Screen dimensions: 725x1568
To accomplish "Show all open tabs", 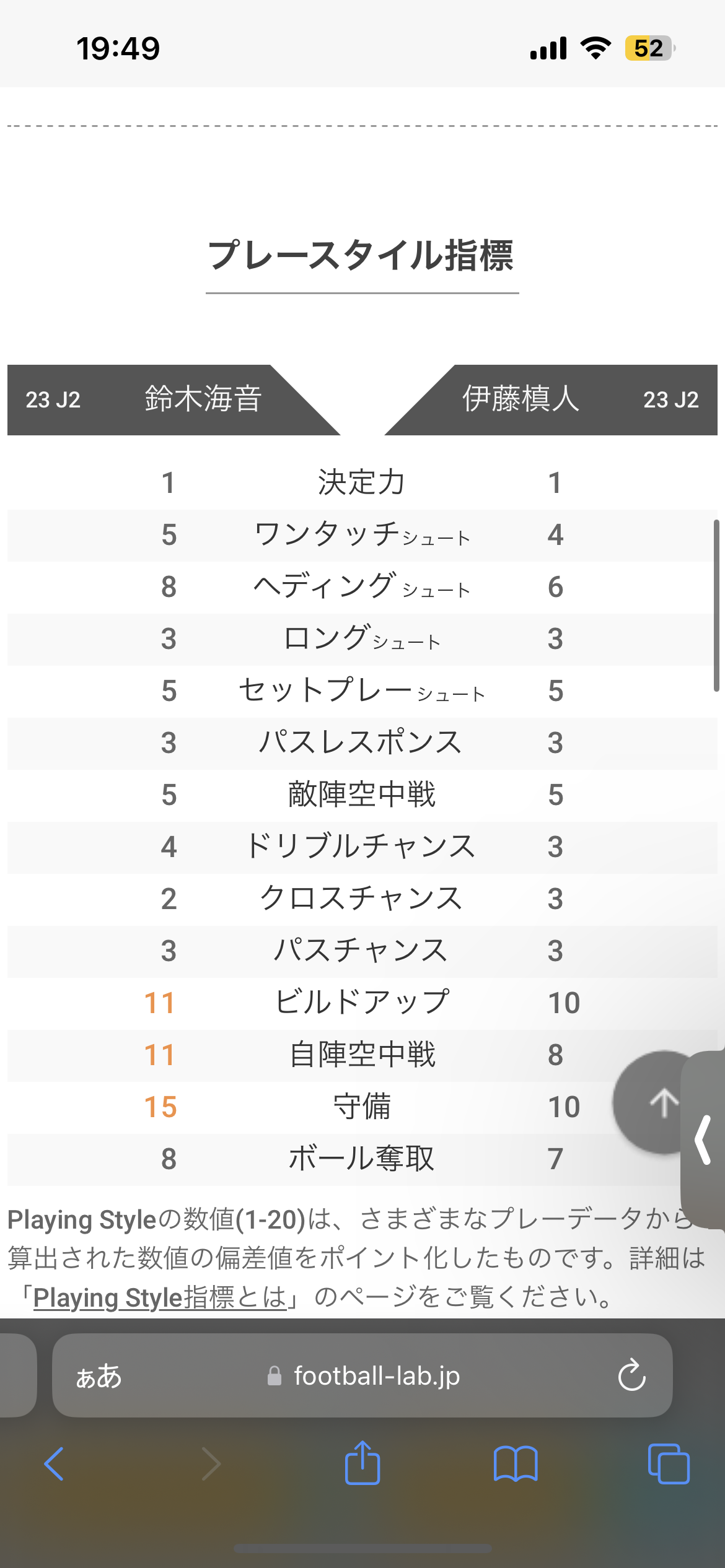I will point(669,1464).
